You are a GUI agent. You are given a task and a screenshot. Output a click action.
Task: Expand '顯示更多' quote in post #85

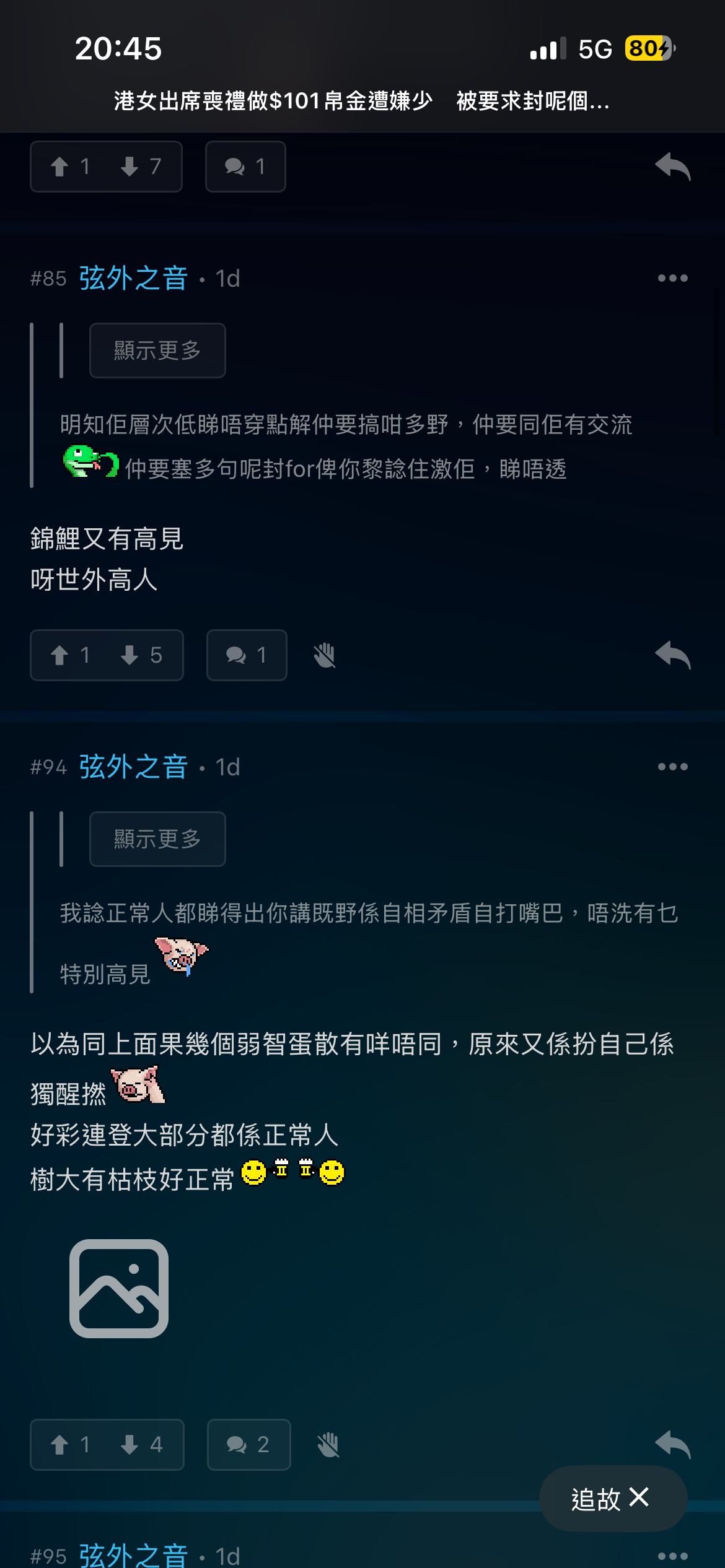click(157, 351)
